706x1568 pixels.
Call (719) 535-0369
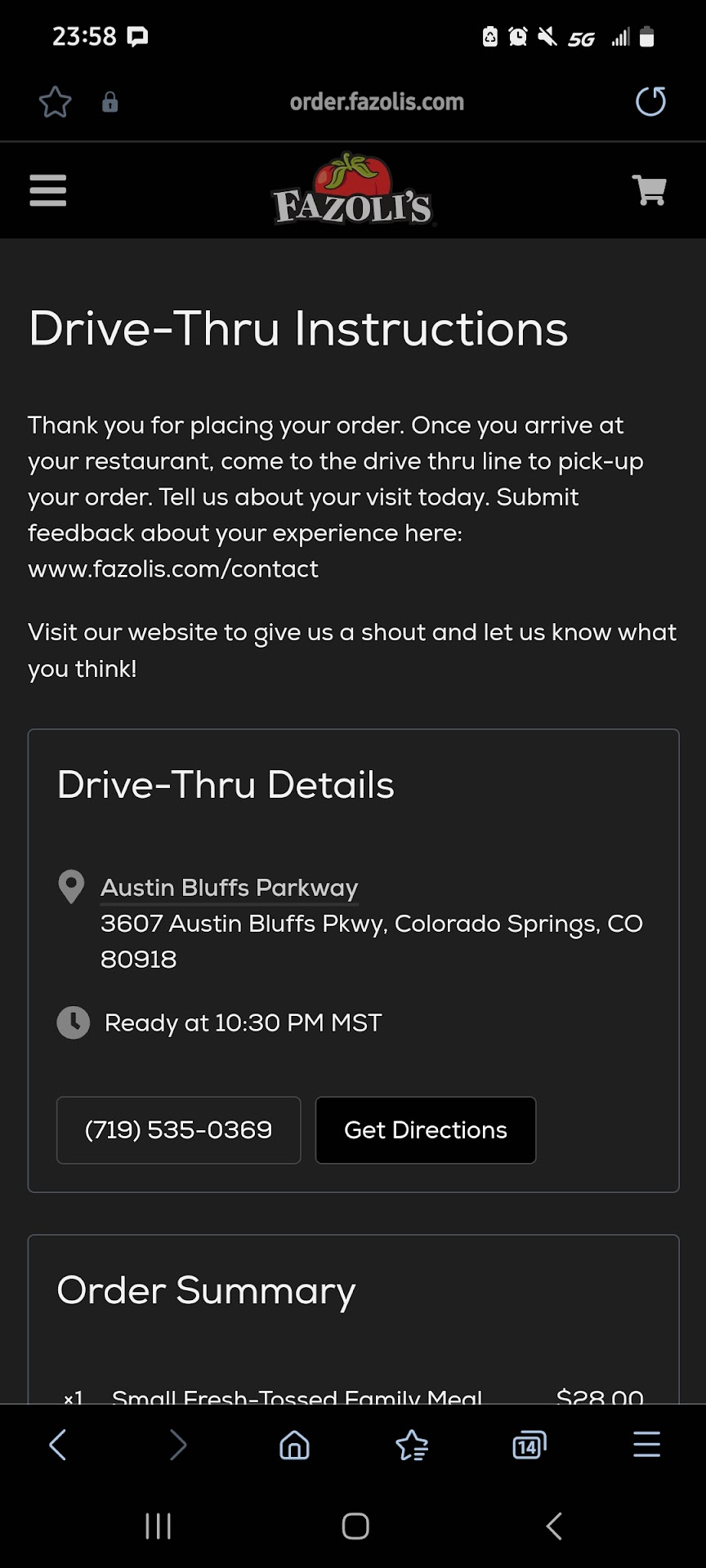(x=178, y=1130)
